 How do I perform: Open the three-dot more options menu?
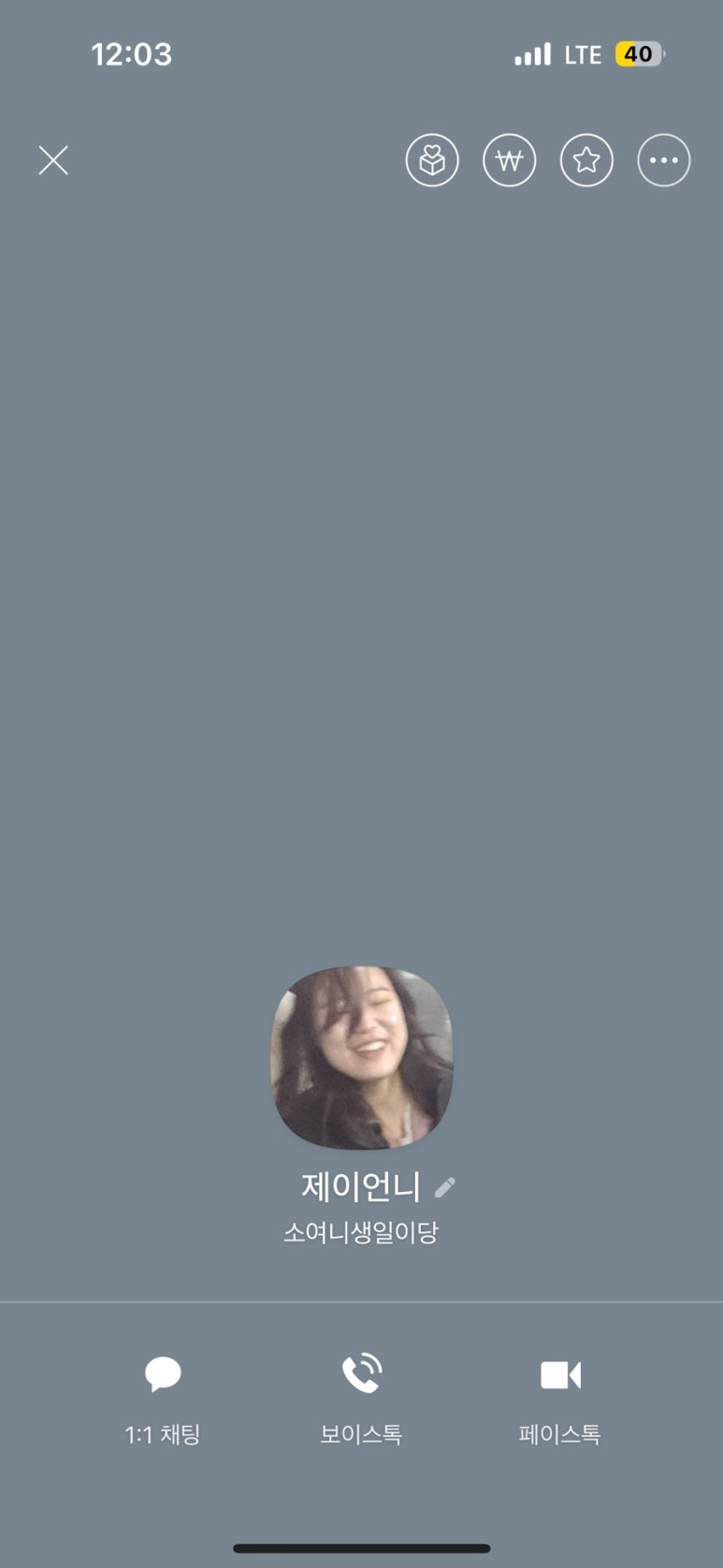point(664,161)
